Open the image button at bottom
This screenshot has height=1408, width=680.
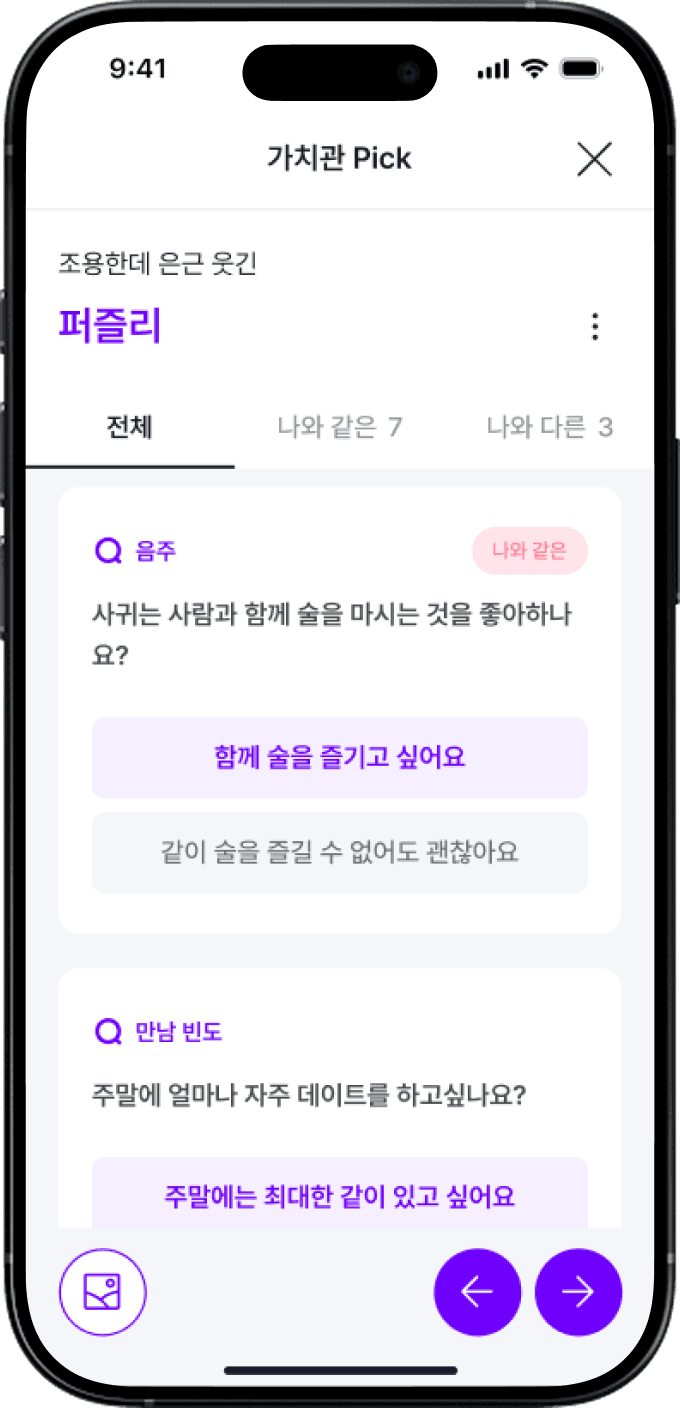coord(103,1292)
